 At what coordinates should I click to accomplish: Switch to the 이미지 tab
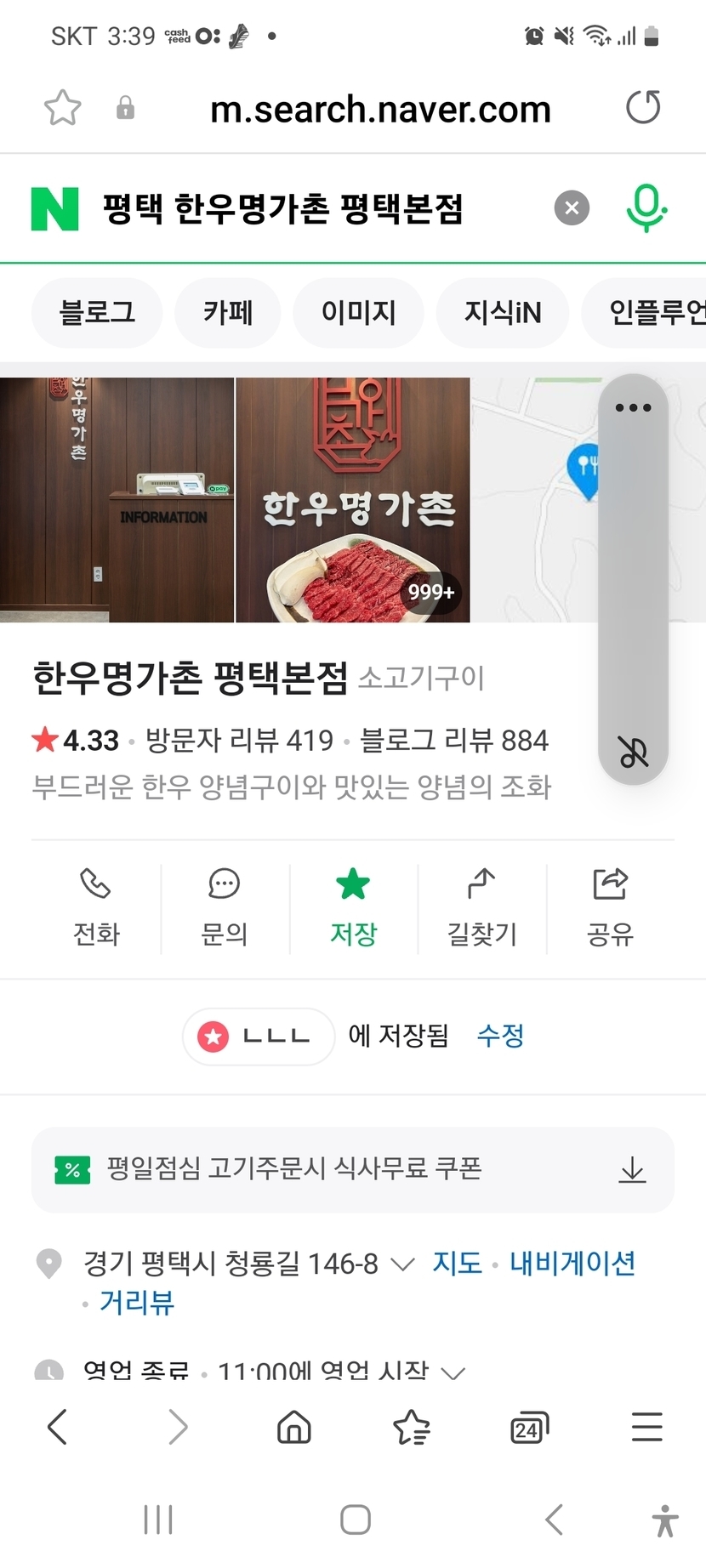358,313
